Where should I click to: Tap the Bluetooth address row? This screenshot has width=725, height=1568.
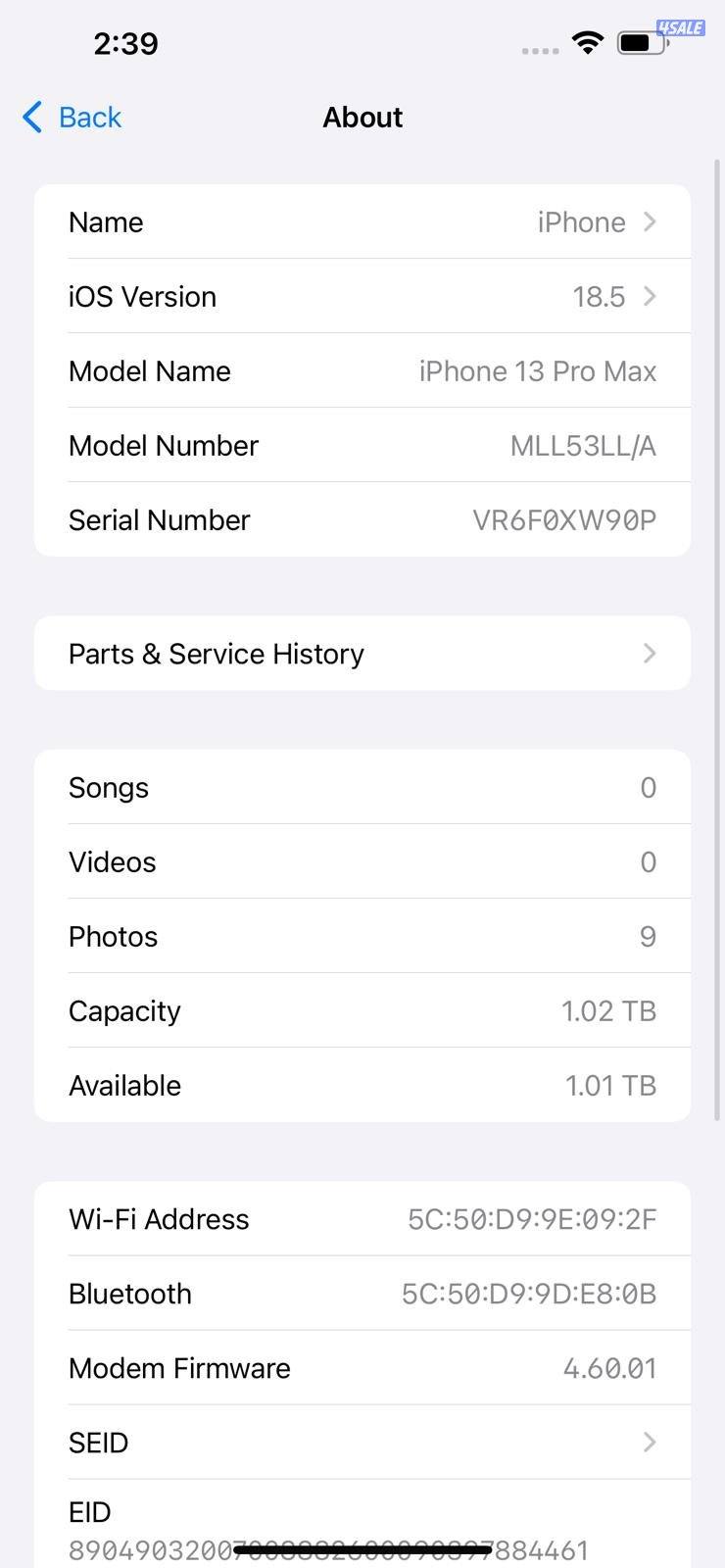pos(362,1293)
